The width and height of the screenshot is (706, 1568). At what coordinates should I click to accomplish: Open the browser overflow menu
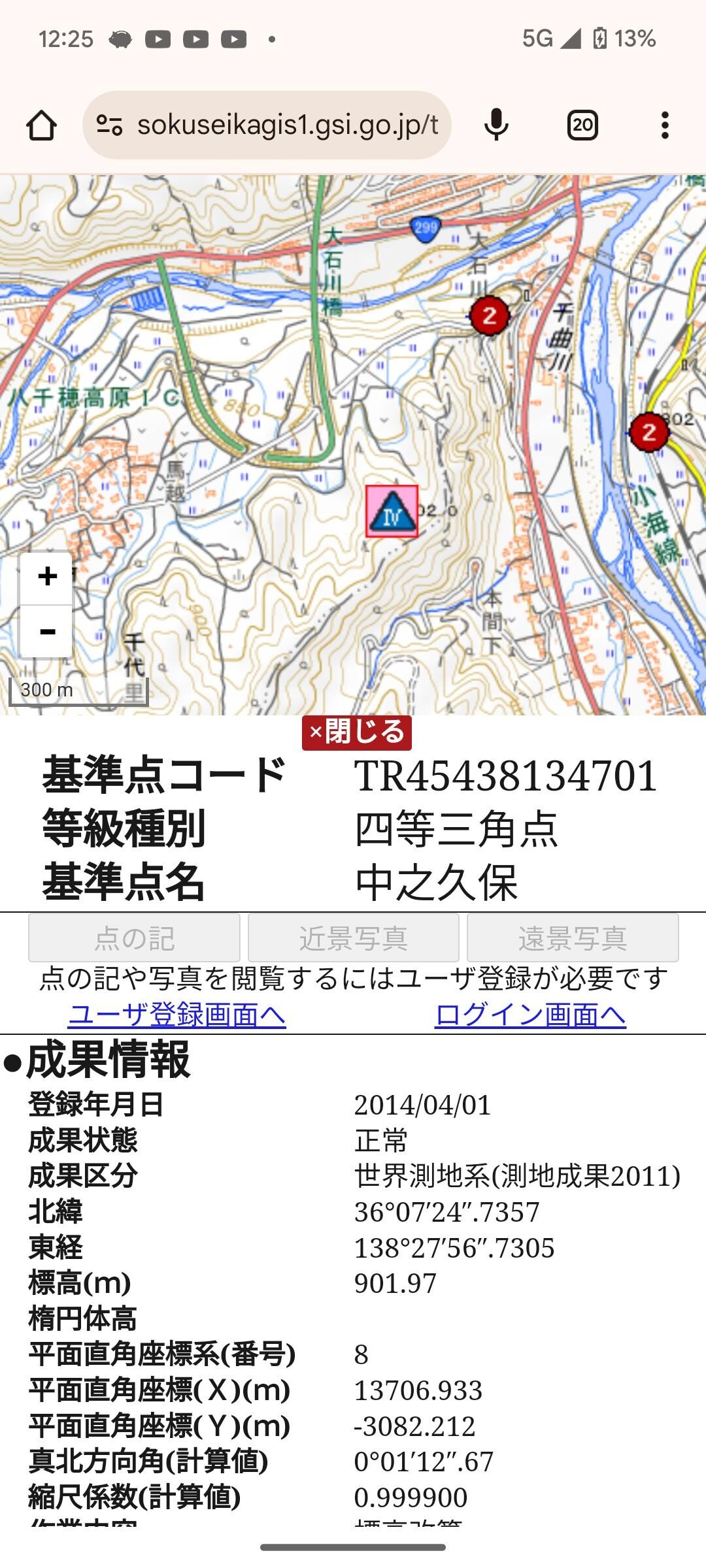tap(665, 125)
